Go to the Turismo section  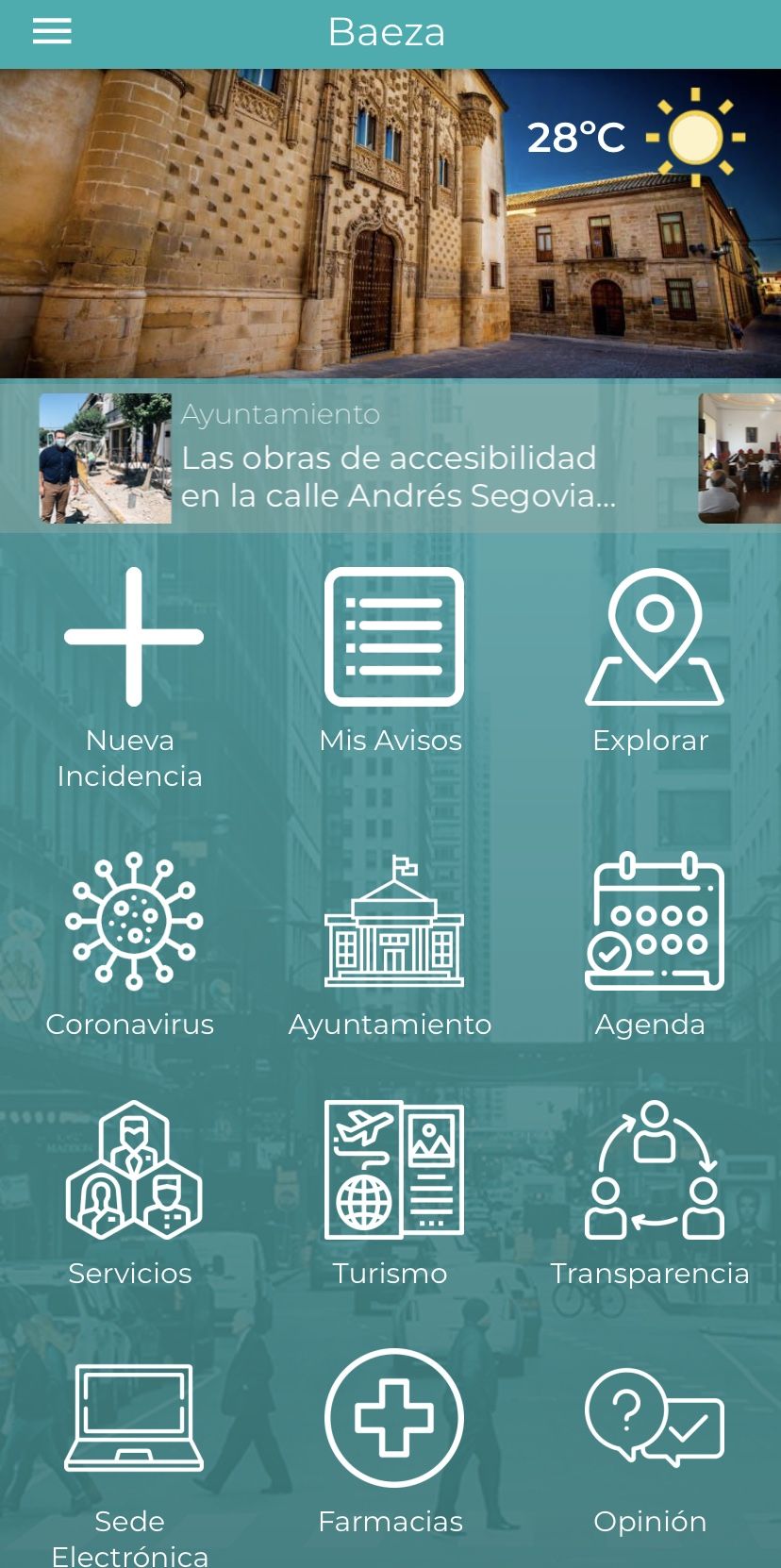390,1194
